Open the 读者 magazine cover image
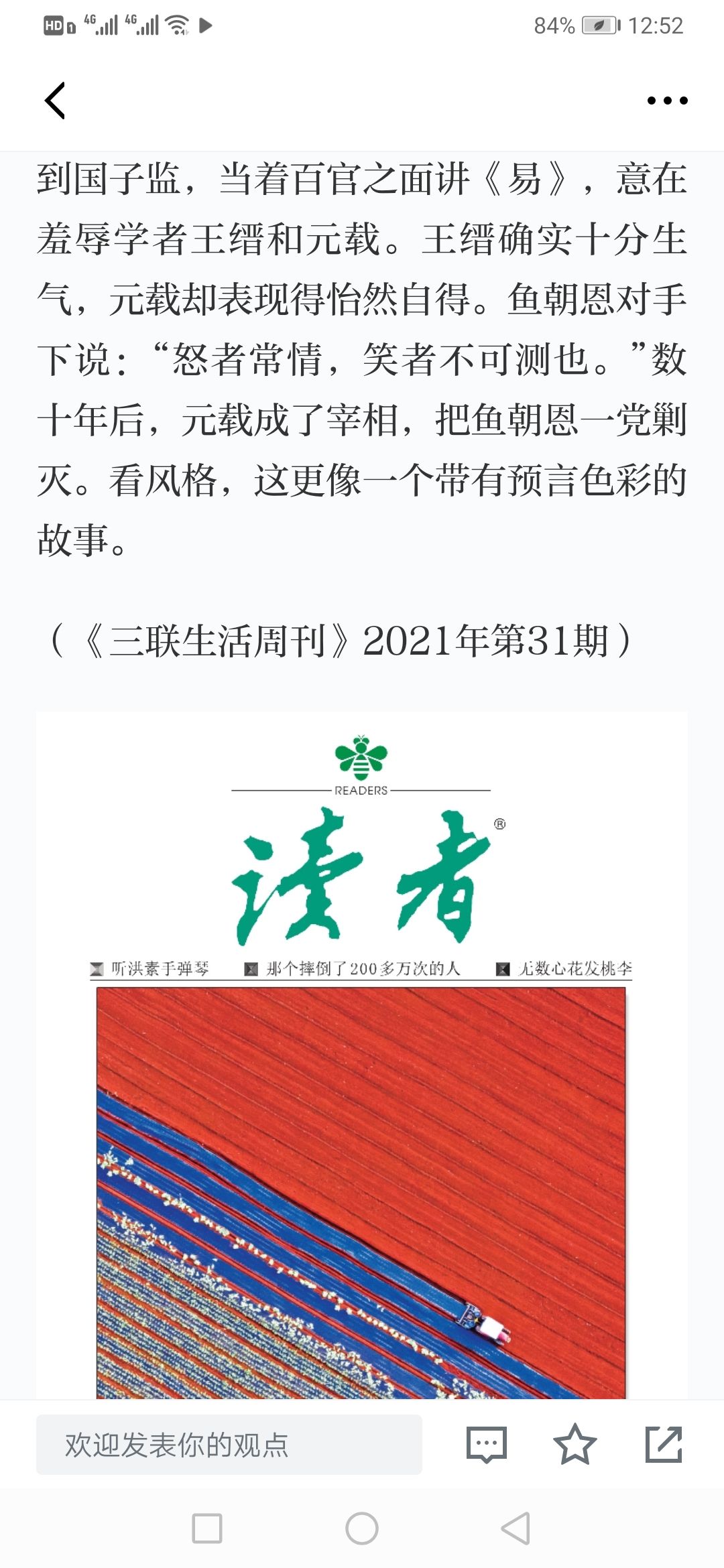724x1568 pixels. tap(361, 1055)
